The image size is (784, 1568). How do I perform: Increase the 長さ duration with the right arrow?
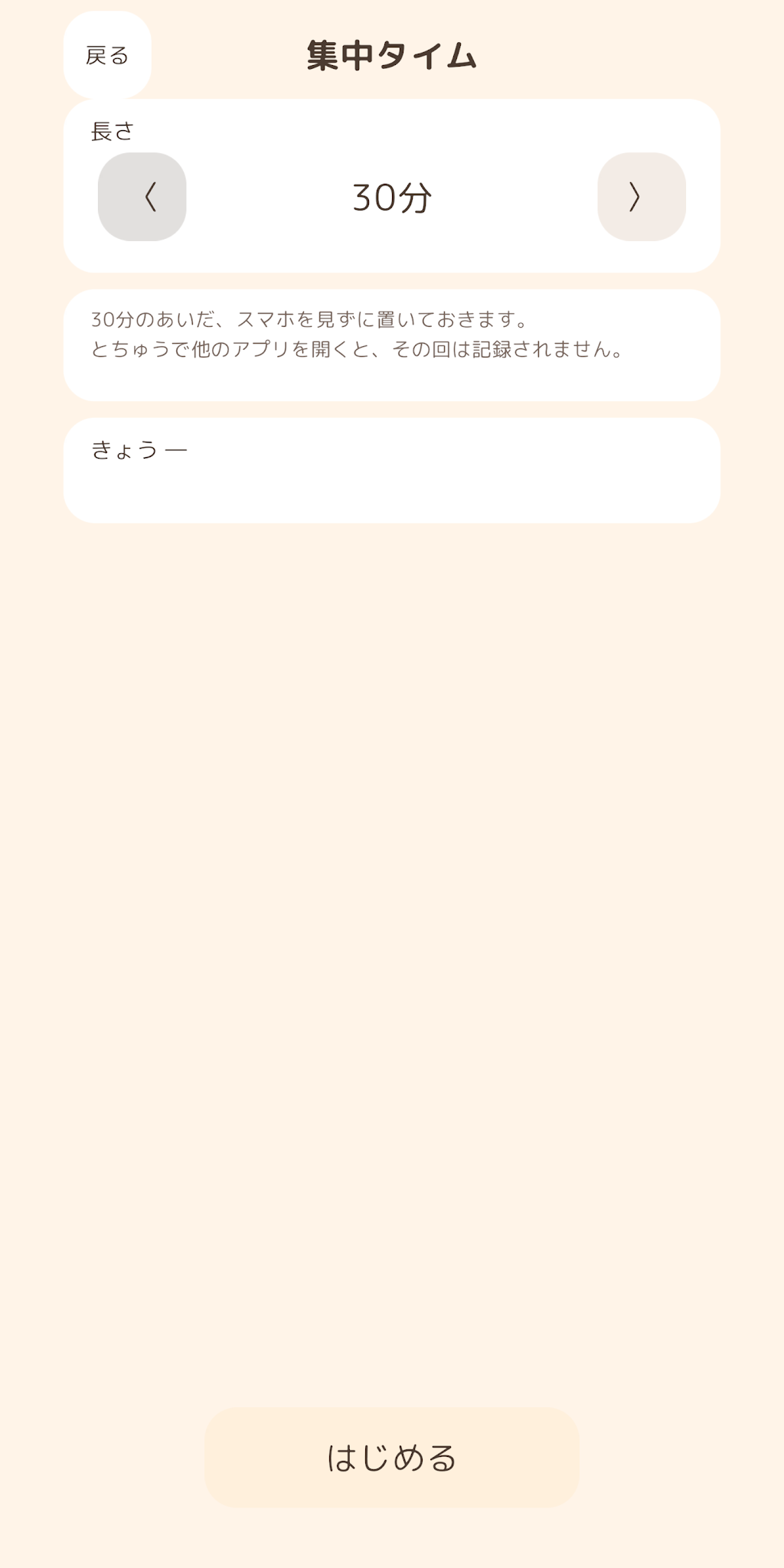pos(642,197)
